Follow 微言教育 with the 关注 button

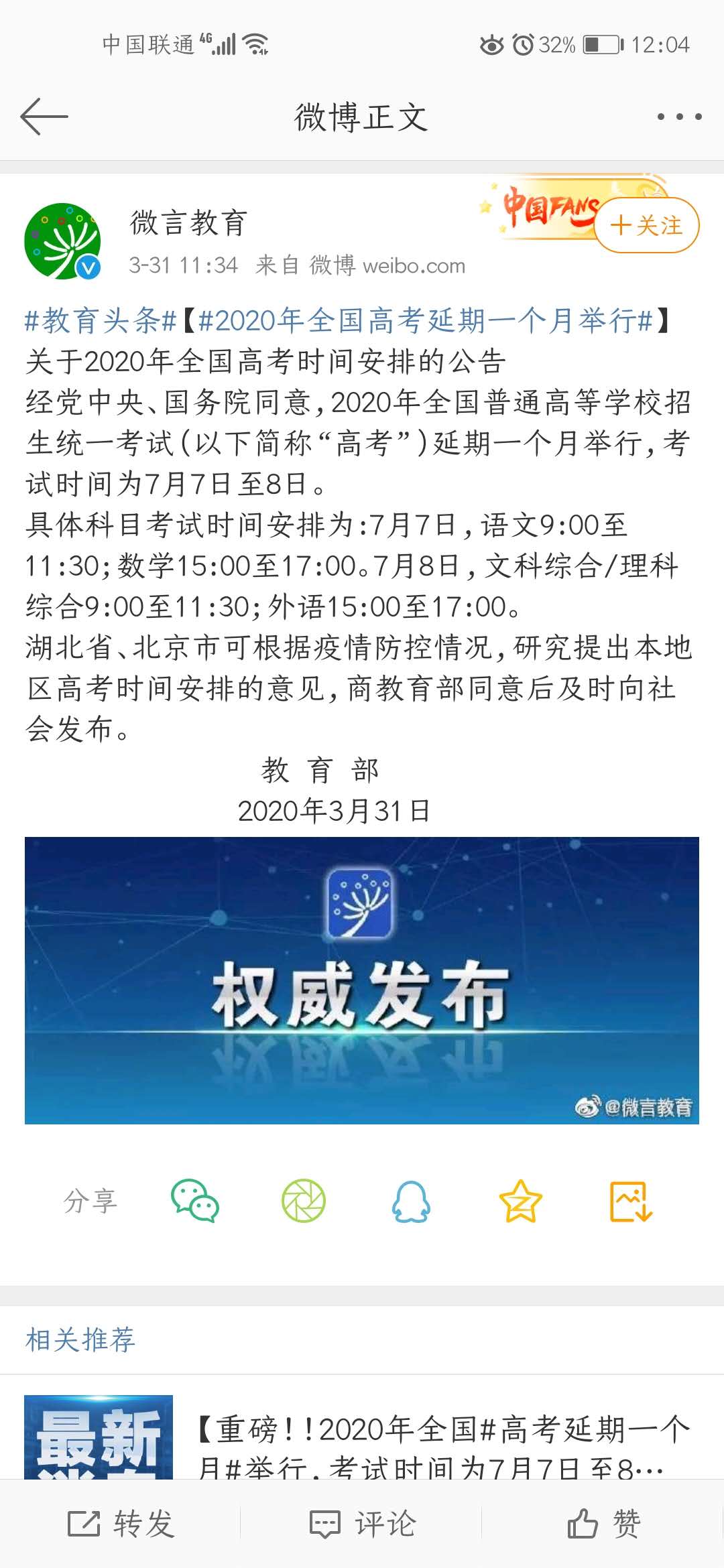coord(646,225)
